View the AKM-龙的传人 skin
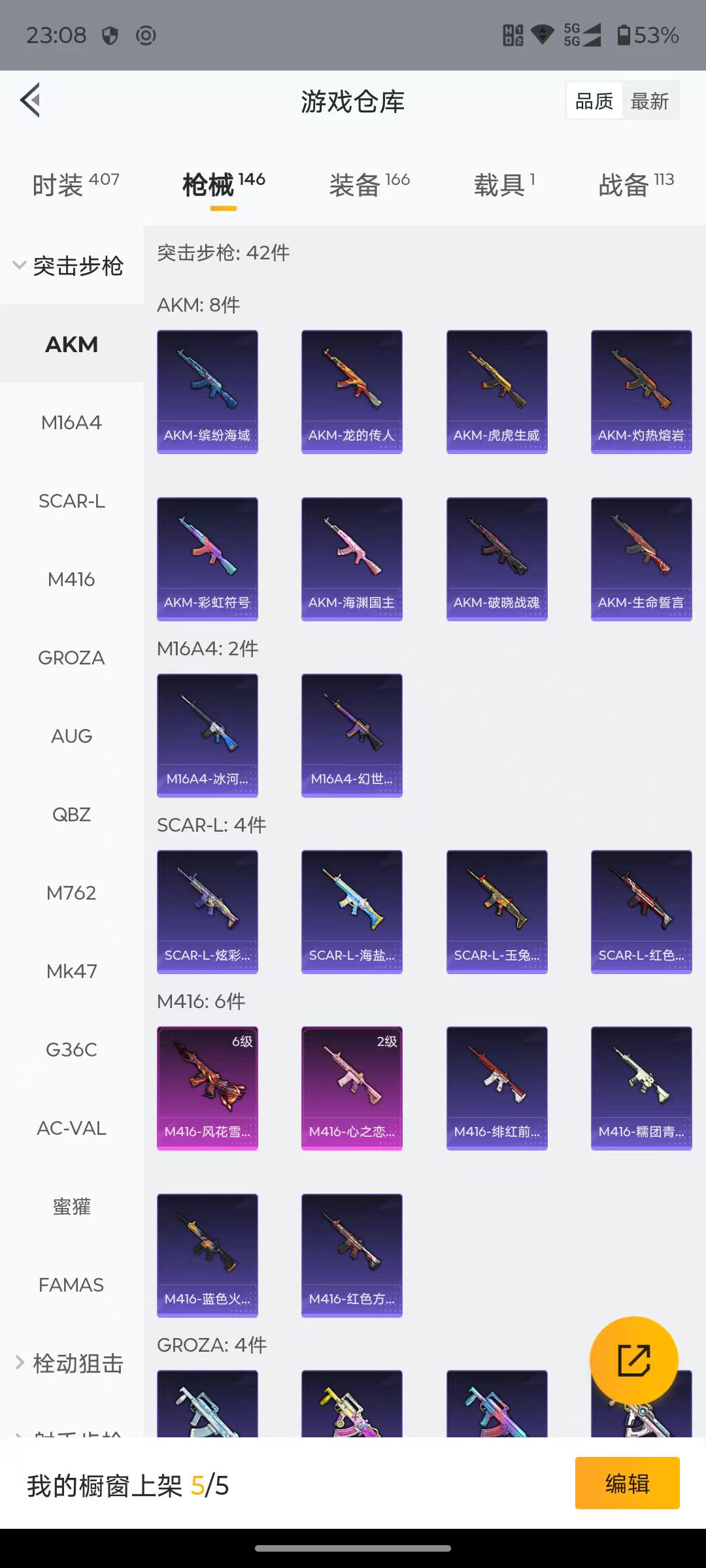Screen dimensions: 706x1568 point(352,391)
